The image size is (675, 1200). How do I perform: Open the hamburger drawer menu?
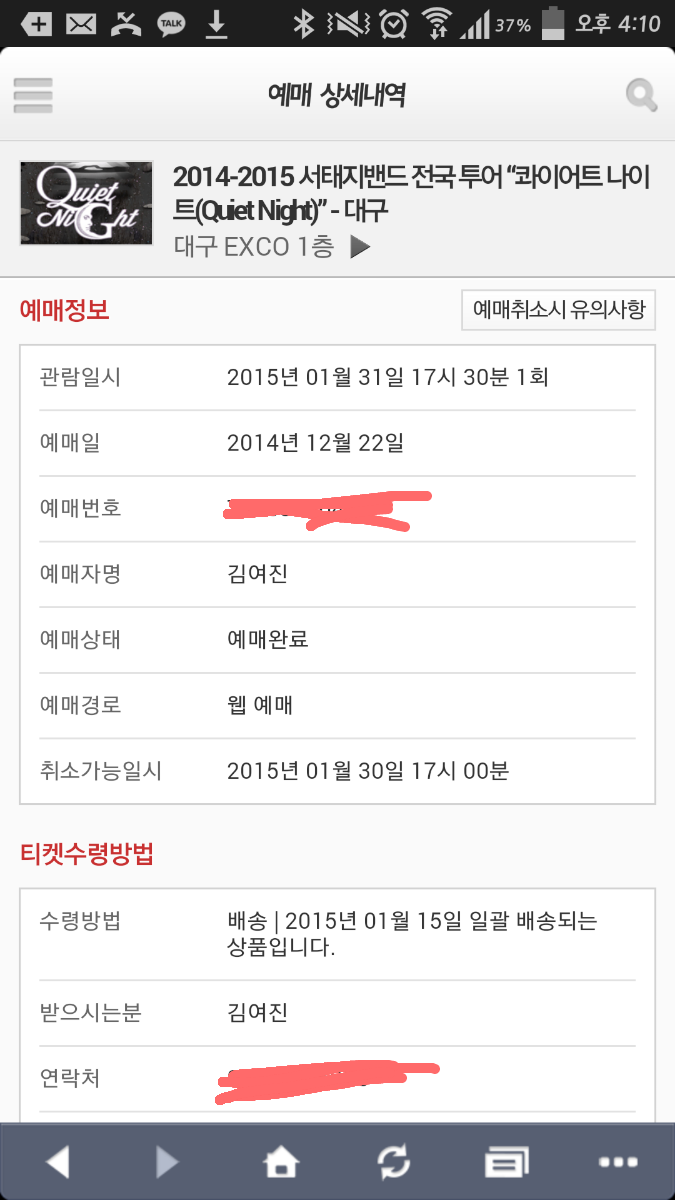(x=33, y=95)
